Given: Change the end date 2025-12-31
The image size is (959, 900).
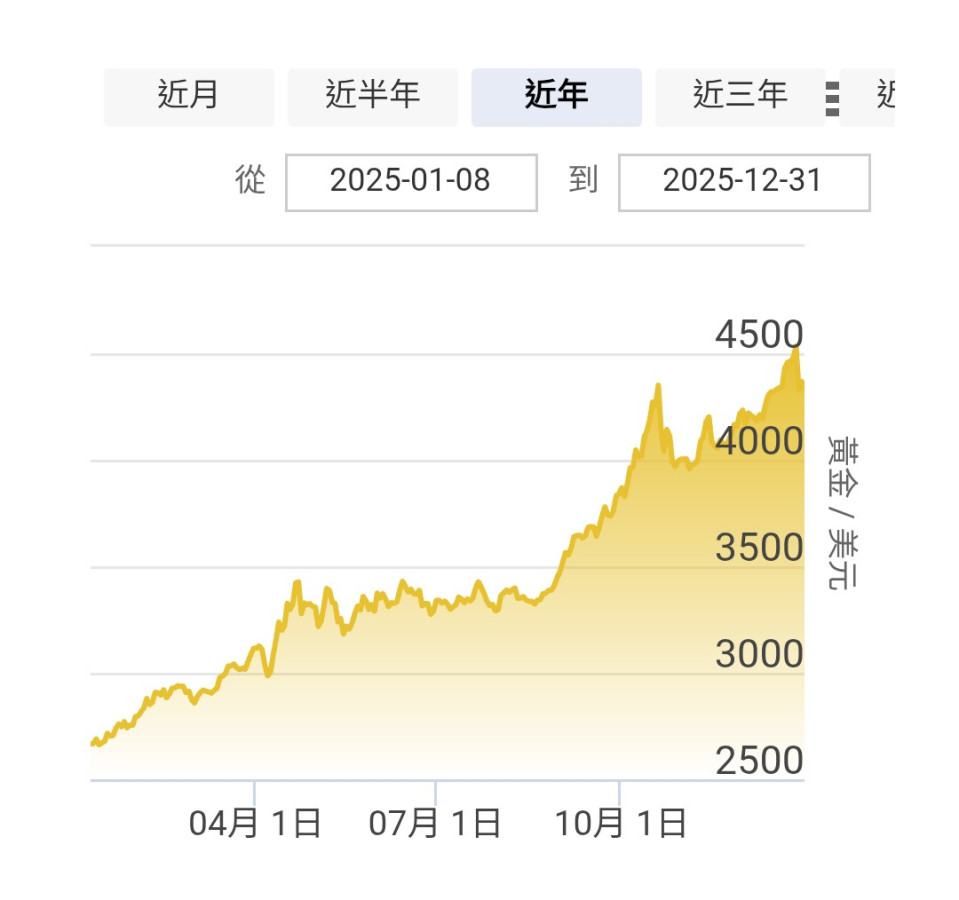Looking at the screenshot, I should tap(743, 182).
